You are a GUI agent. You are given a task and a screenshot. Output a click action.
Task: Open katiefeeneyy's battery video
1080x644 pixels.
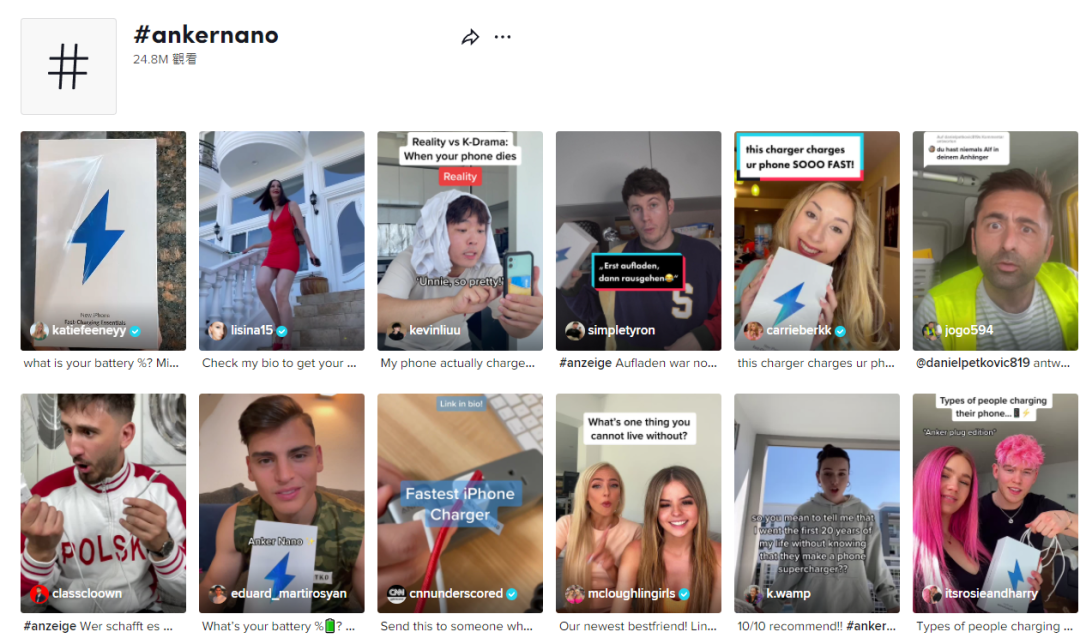coord(103,240)
